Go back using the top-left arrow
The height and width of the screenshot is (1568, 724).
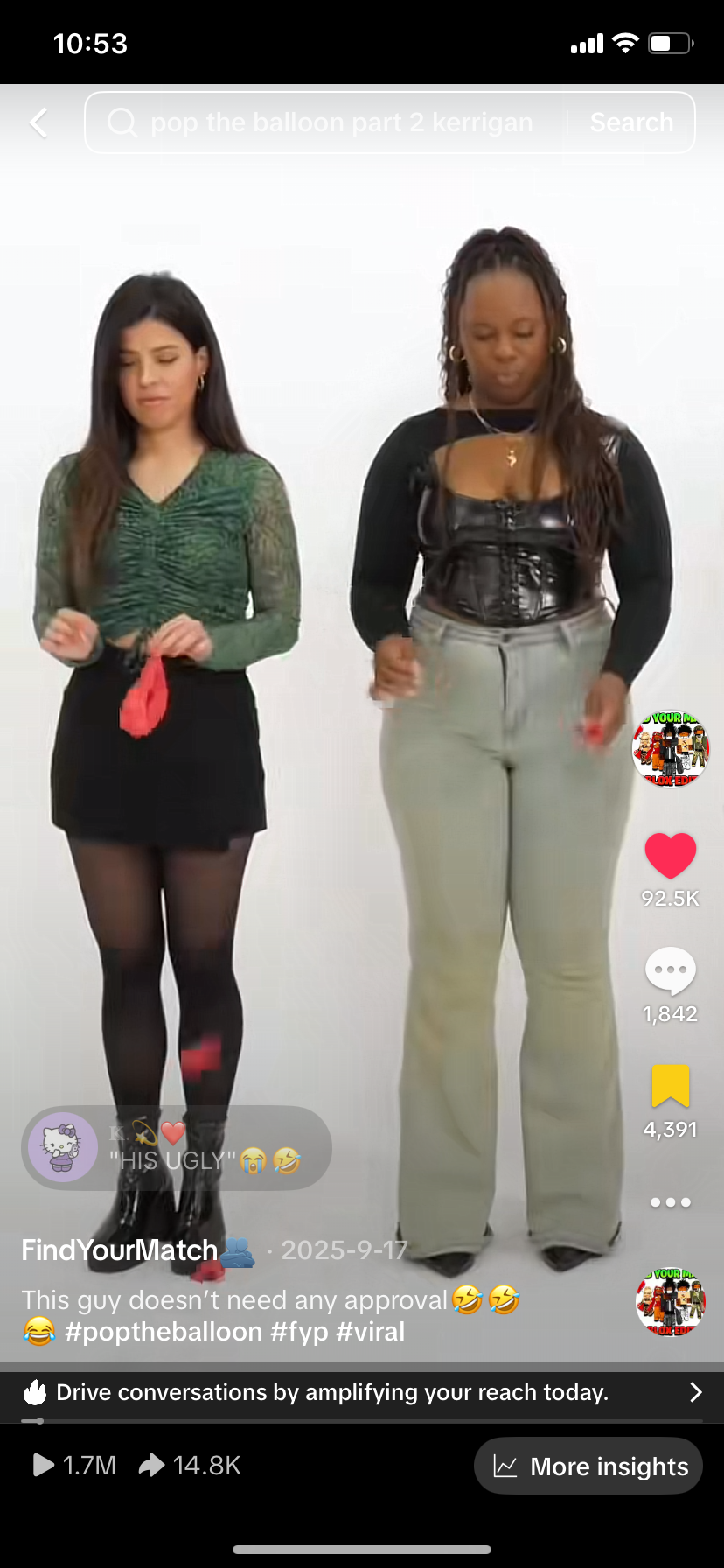38,122
